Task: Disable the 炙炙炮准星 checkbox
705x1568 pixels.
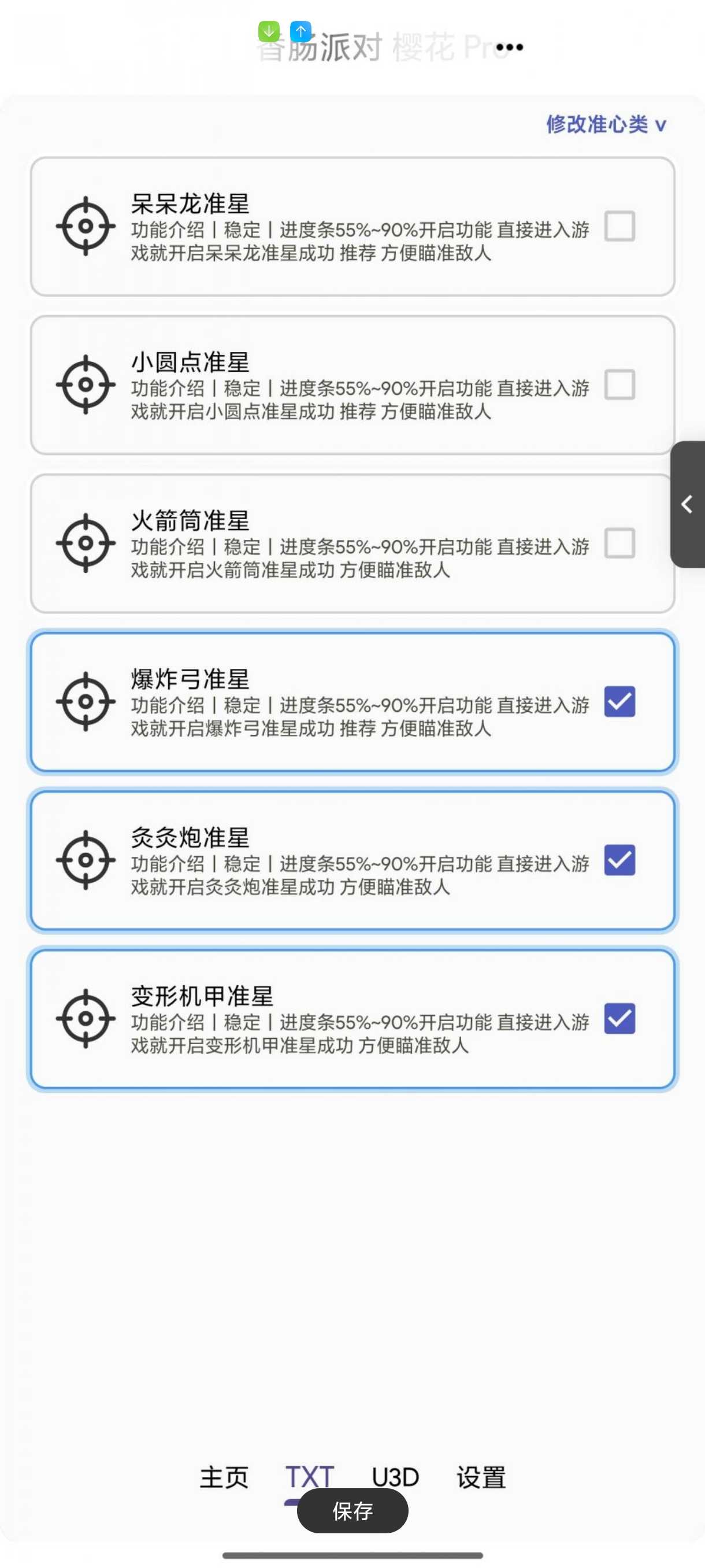Action: [x=619, y=860]
